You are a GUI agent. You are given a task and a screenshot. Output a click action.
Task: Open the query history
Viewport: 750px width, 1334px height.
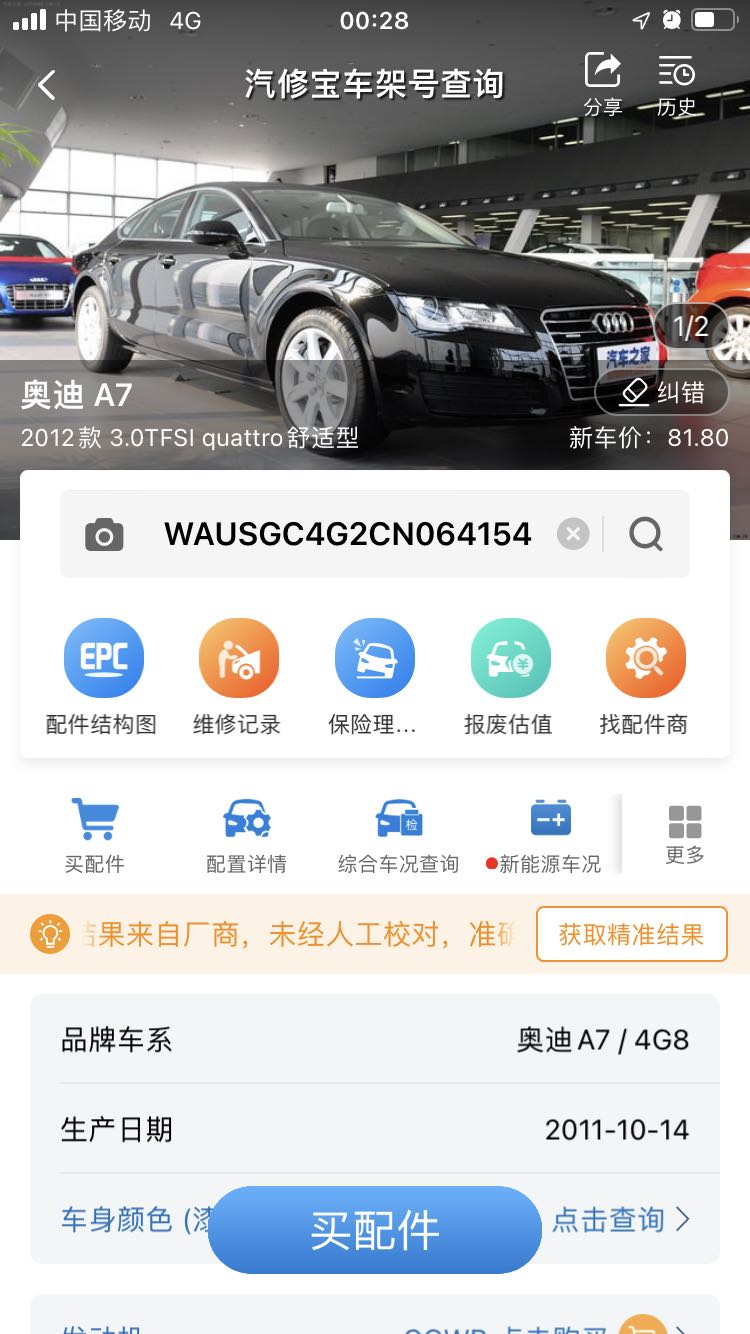pos(676,84)
